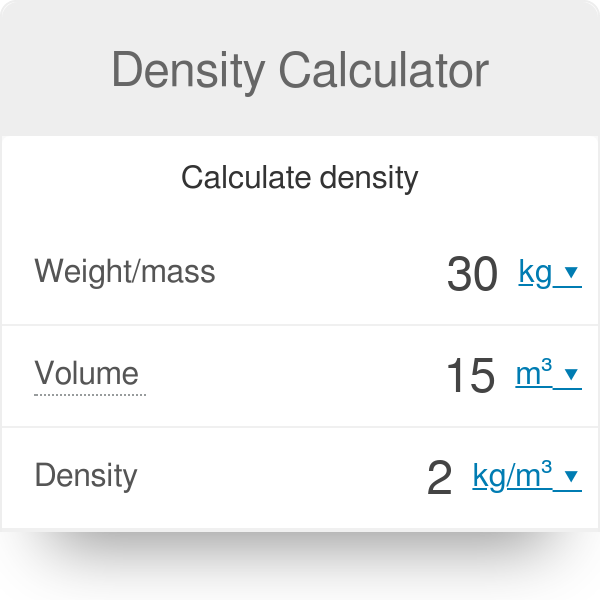Select a different density unit kg/m³
Viewport: 600px width, 600px height.
click(x=526, y=476)
